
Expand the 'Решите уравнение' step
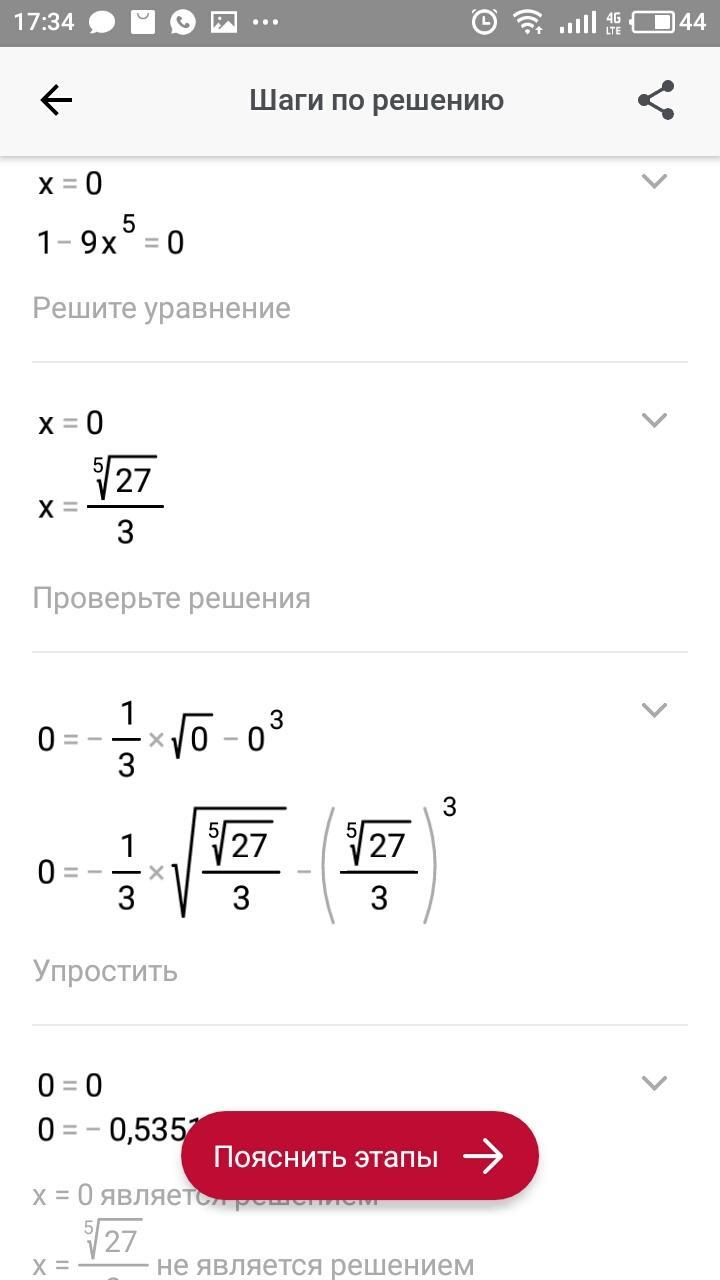[x=653, y=181]
